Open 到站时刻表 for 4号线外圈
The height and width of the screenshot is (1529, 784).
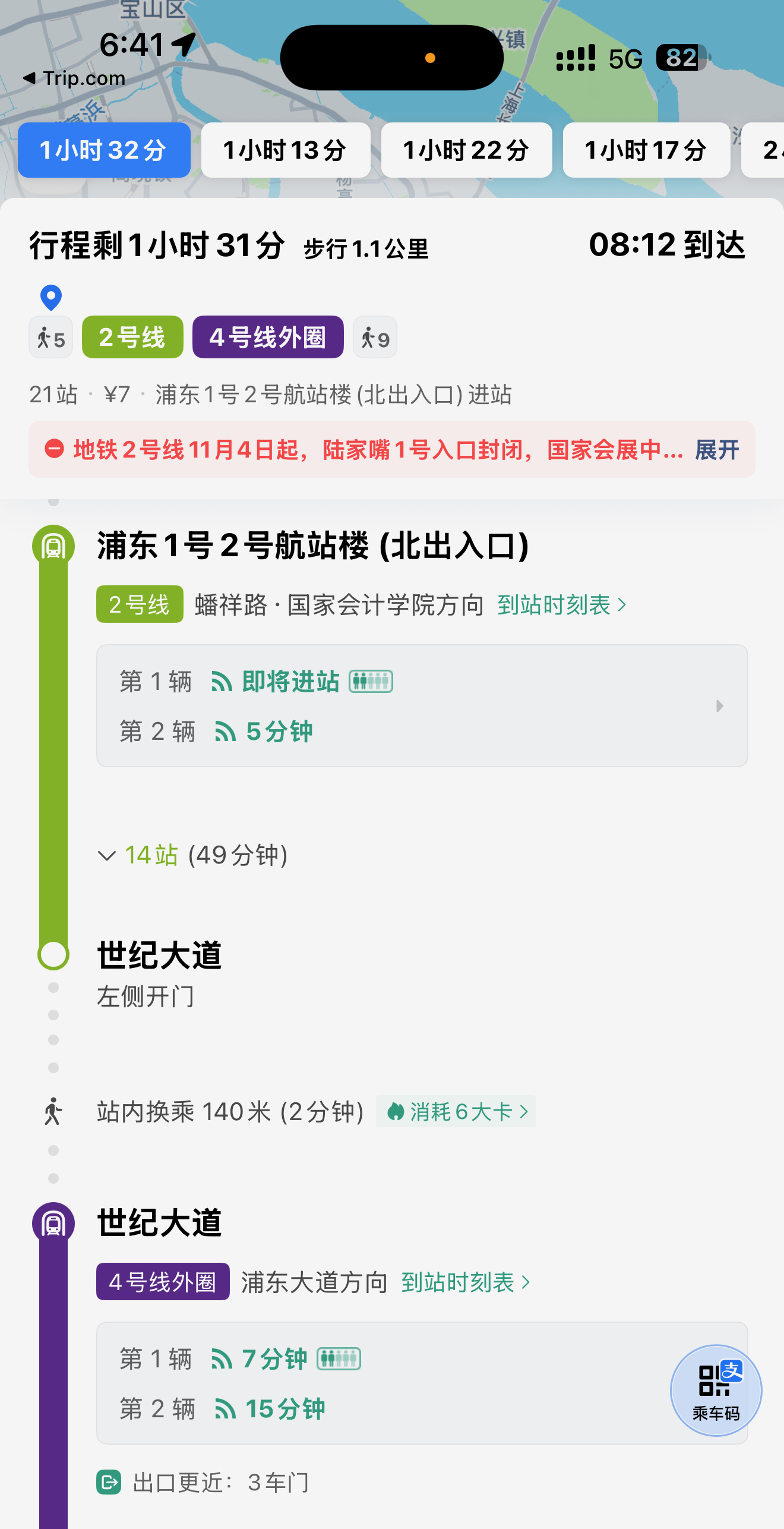(466, 1282)
